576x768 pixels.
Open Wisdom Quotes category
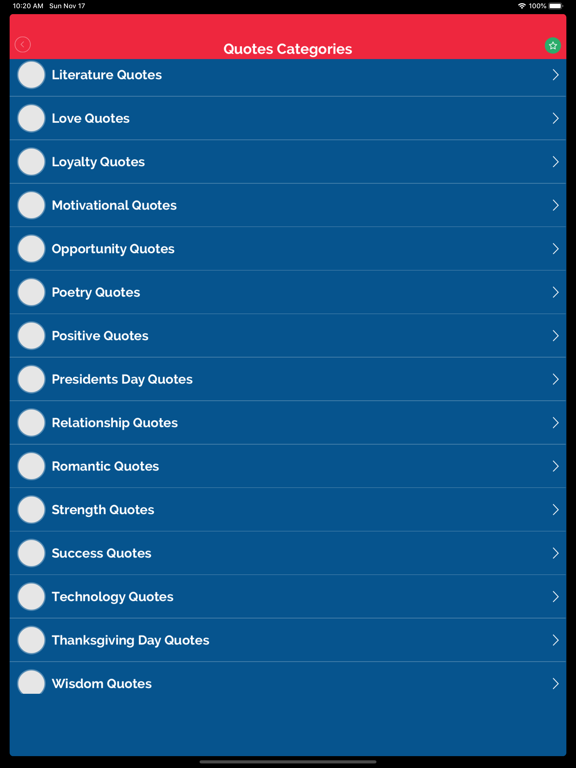288,684
